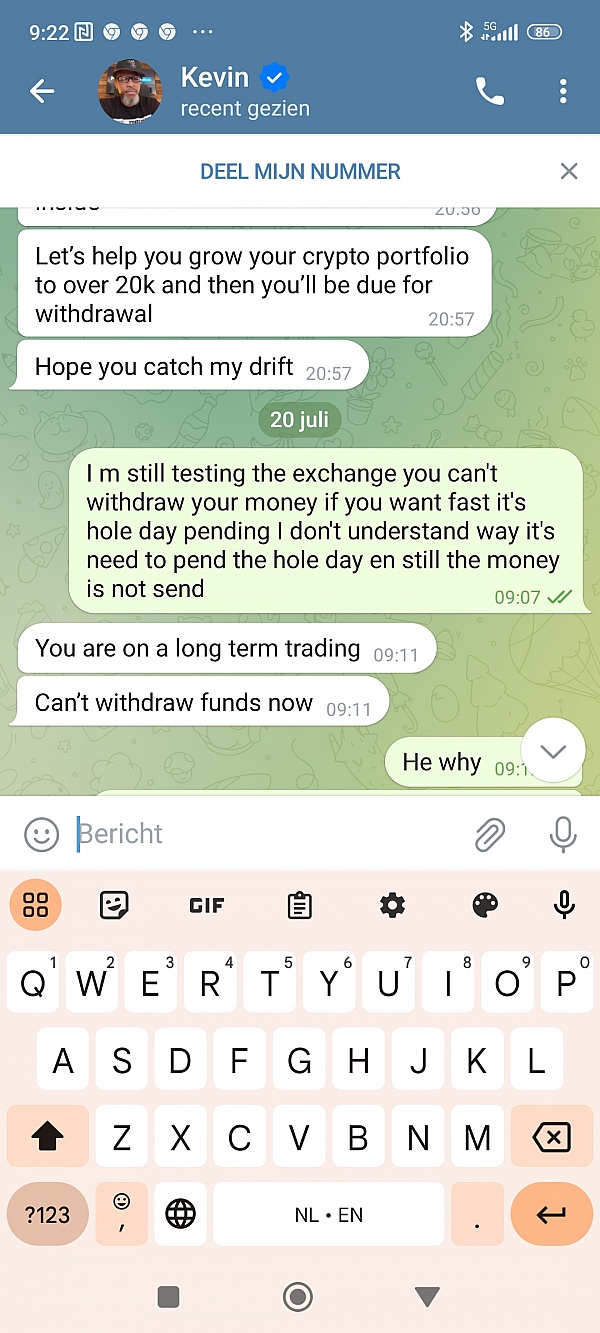Open the three-dot overflow menu
The width and height of the screenshot is (600, 1333).
point(563,92)
